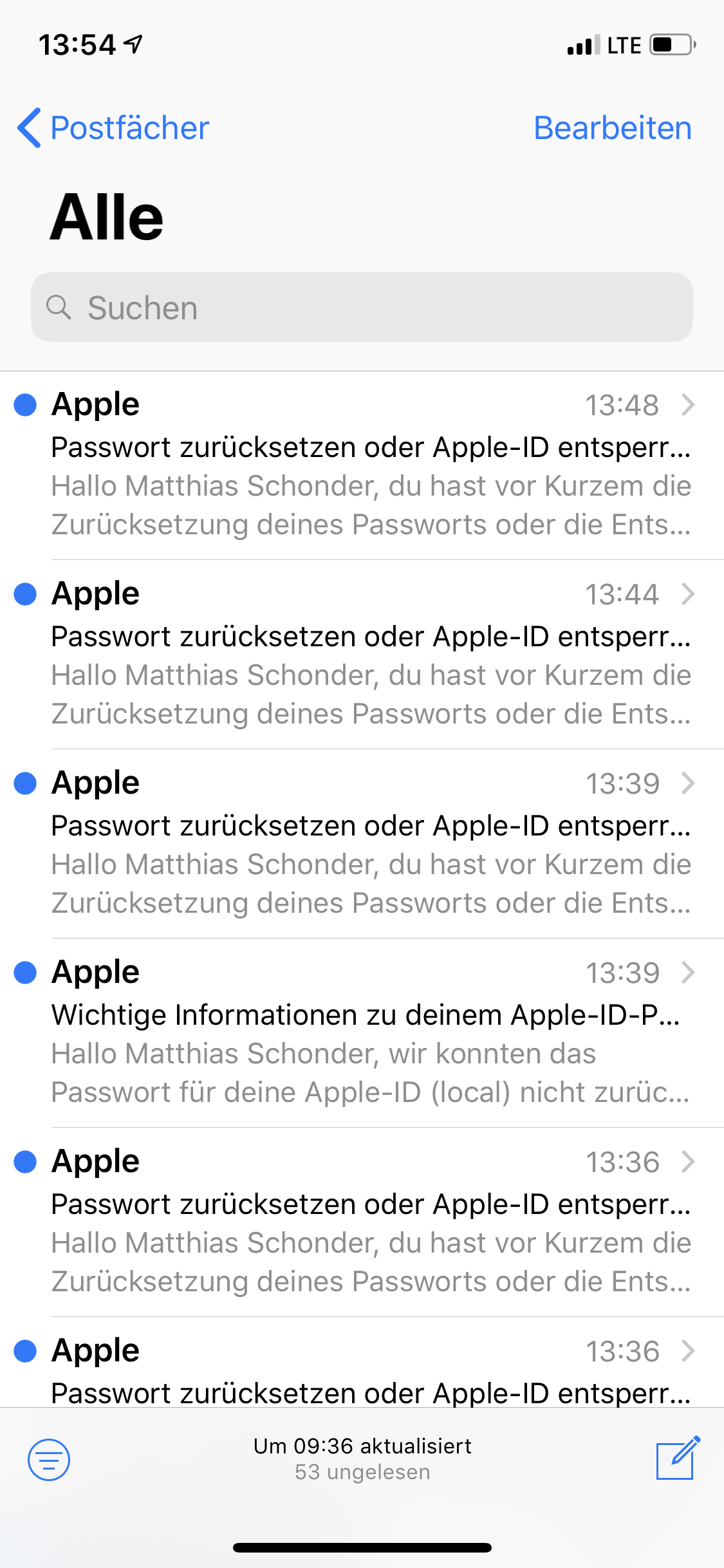Compose a new email
Image resolution: width=724 pixels, height=1568 pixels.
(677, 1458)
